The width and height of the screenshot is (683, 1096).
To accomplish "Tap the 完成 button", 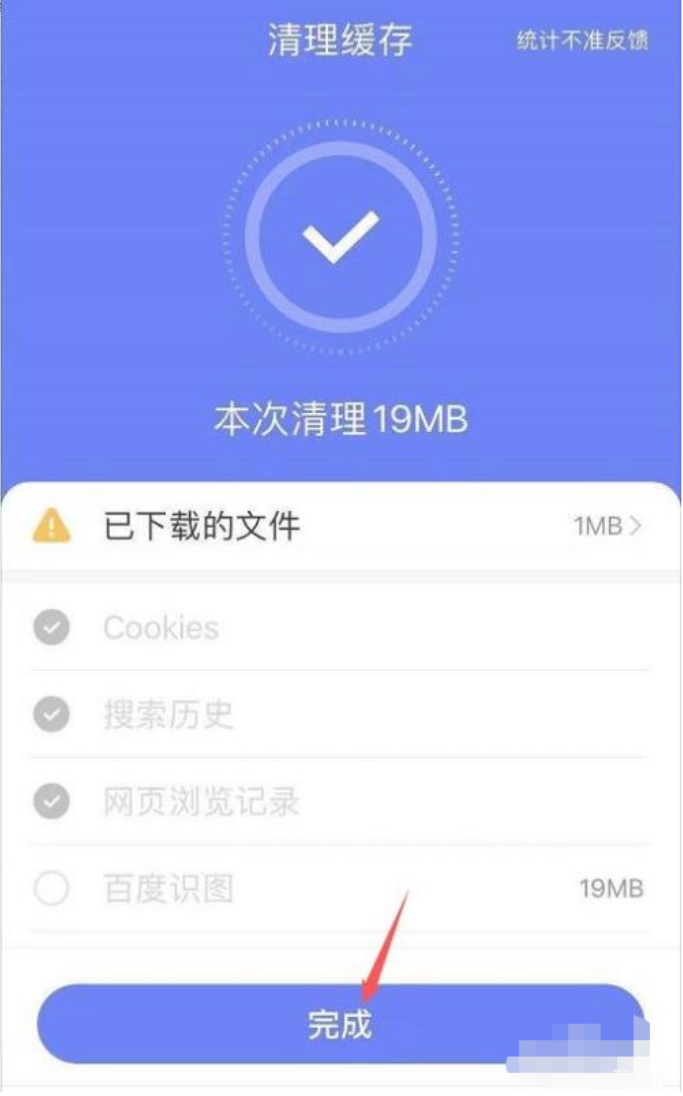I will 340,1024.
